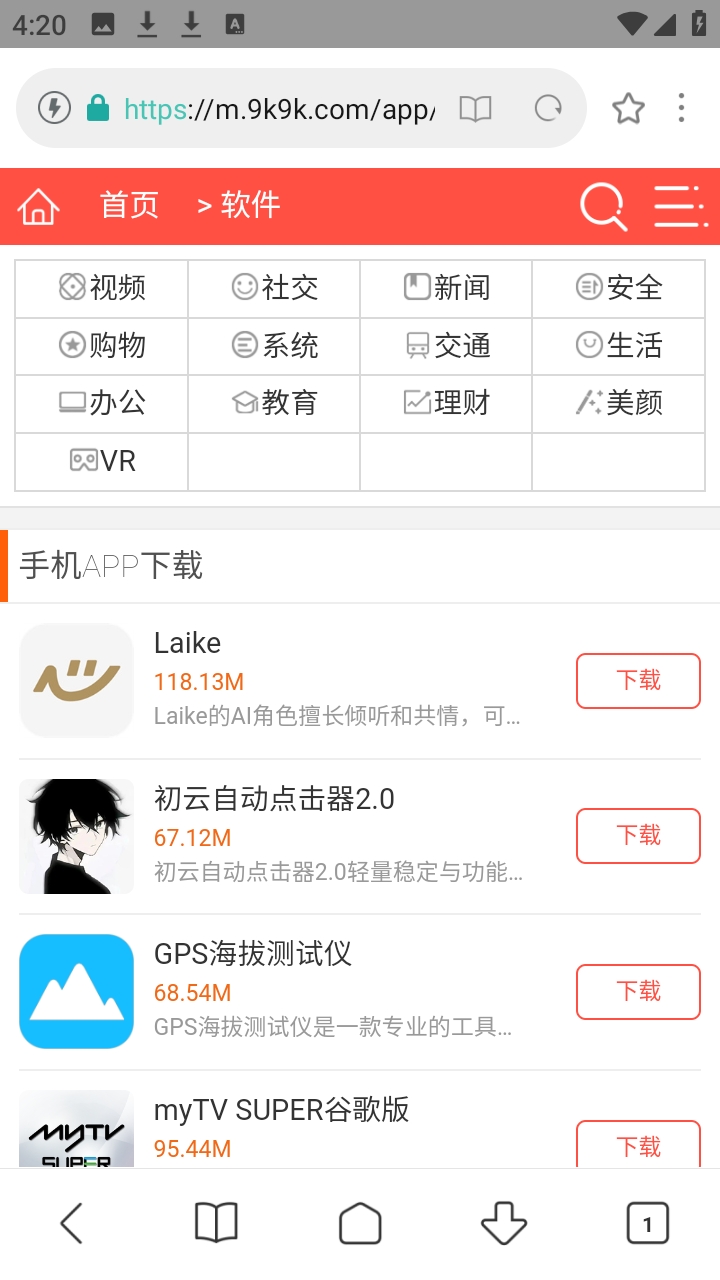The height and width of the screenshot is (1280, 720).
Task: Go to the site home via house icon
Action: click(39, 207)
